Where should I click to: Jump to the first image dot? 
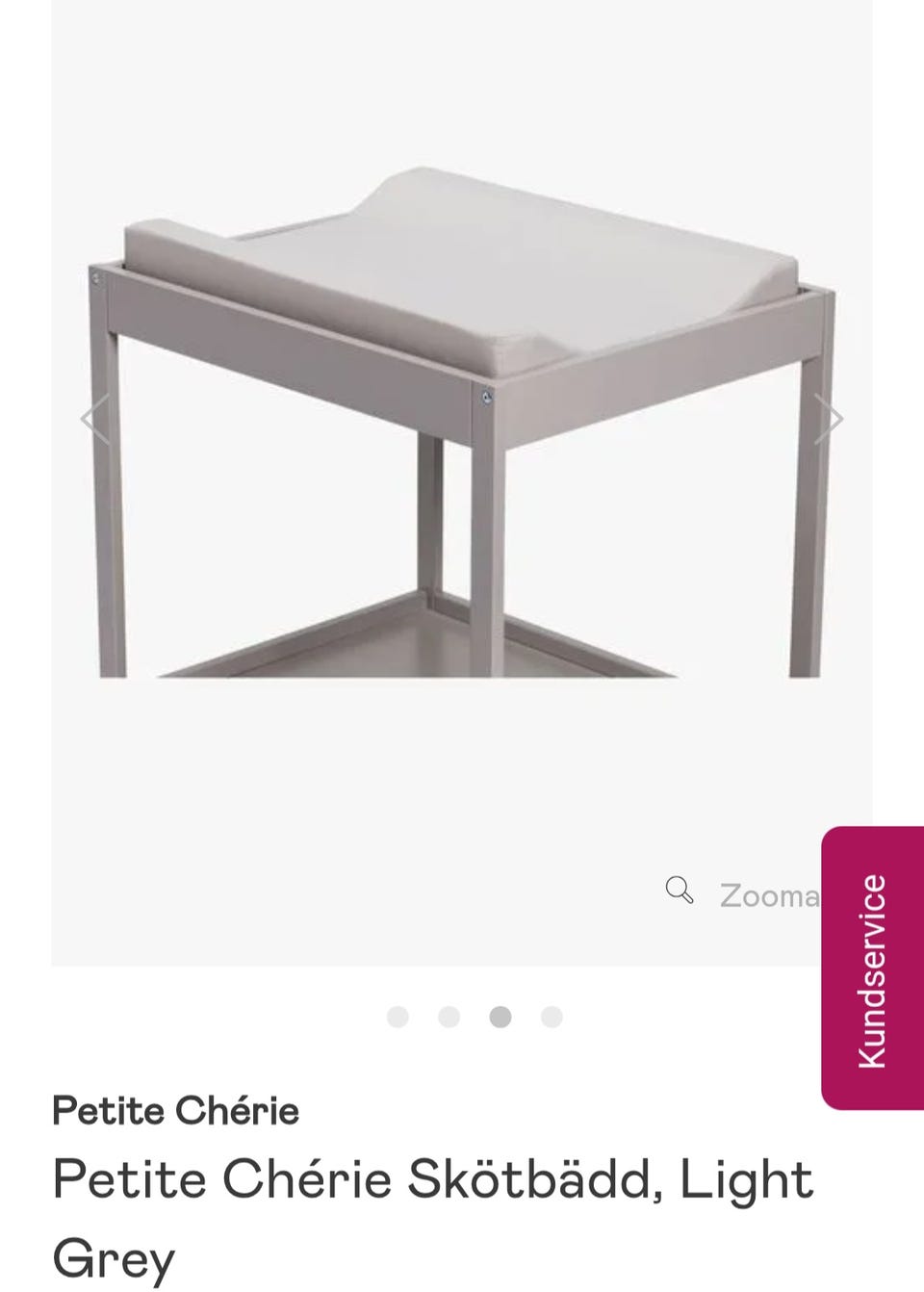(398, 1017)
